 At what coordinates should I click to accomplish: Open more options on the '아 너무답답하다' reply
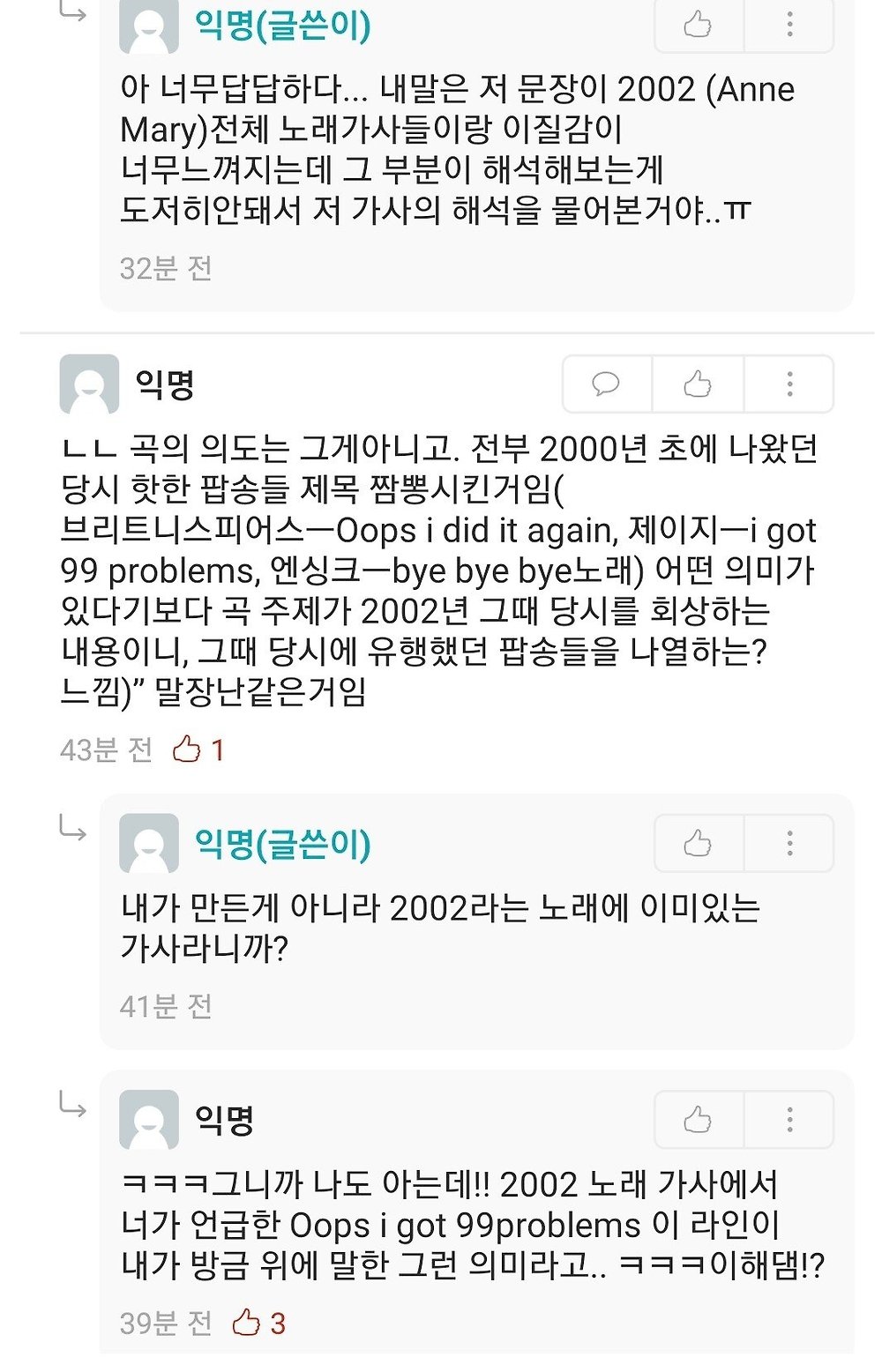[x=789, y=25]
